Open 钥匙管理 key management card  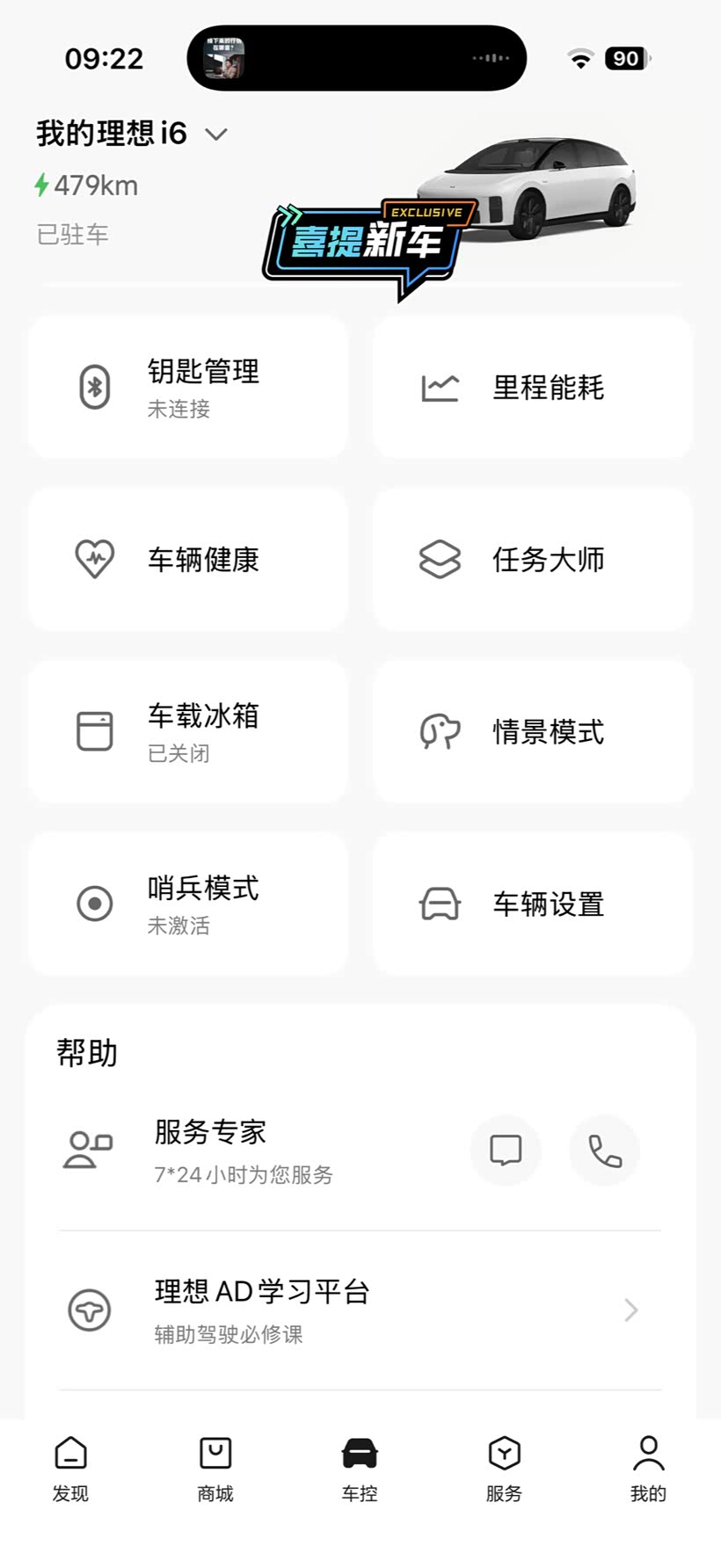[x=188, y=387]
